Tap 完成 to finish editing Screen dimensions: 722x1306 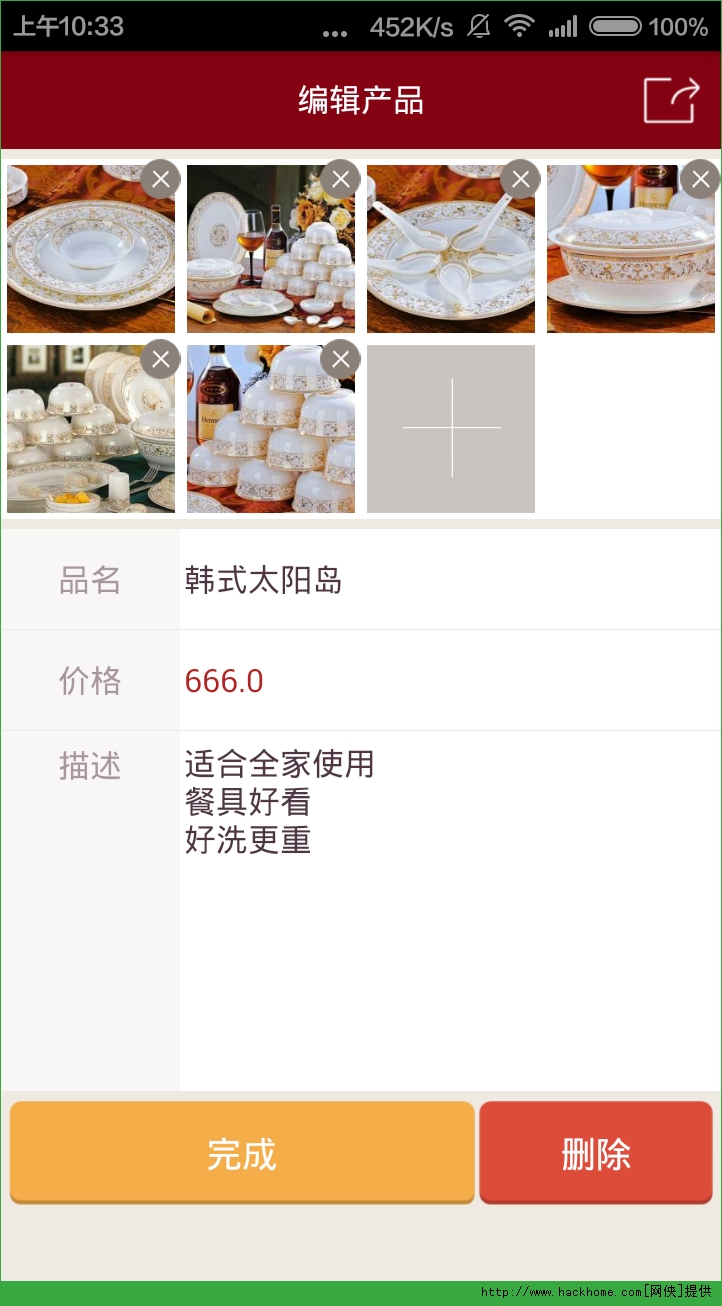(x=242, y=1153)
